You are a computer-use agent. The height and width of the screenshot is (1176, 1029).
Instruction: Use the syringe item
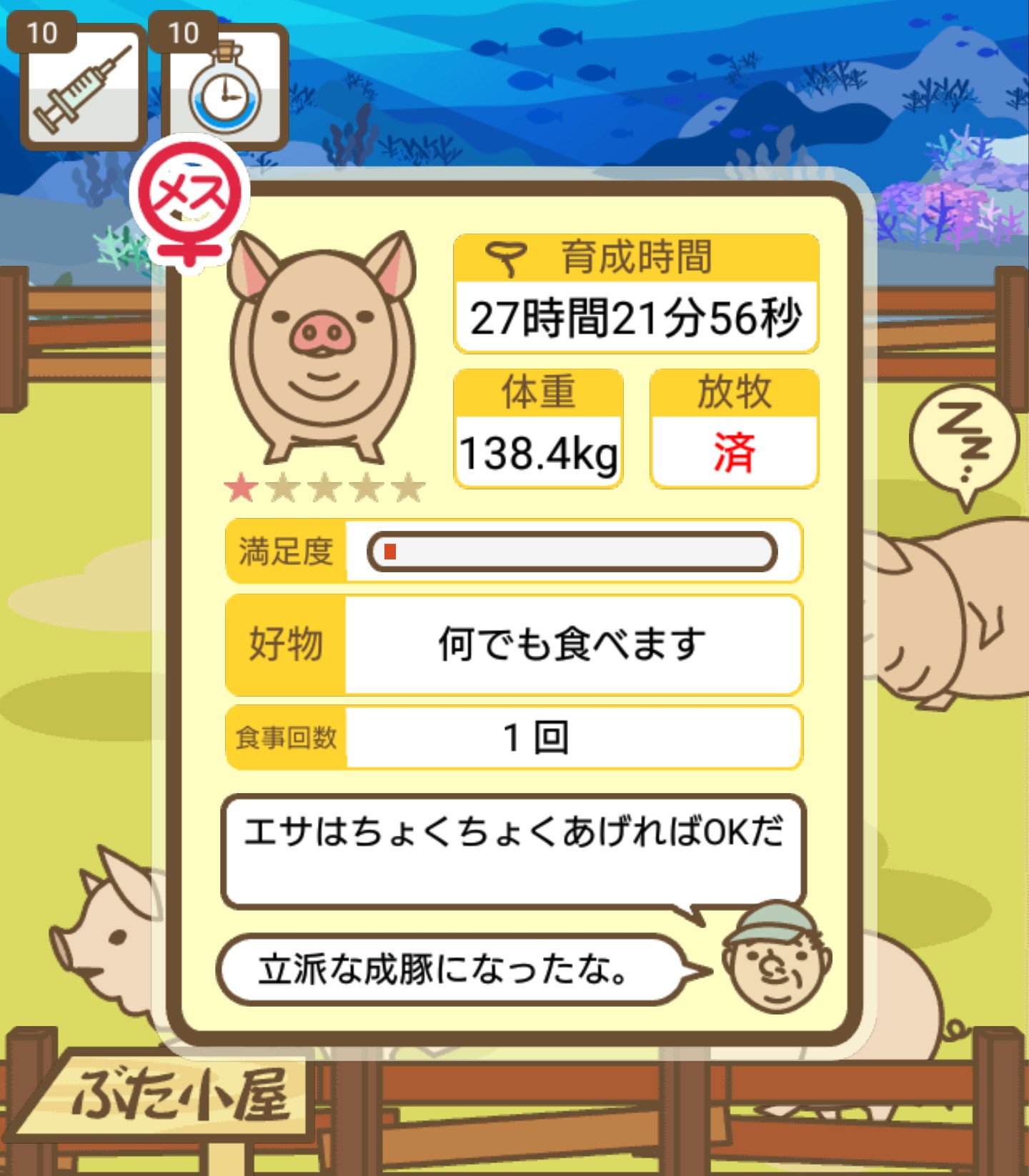pyautogui.click(x=83, y=89)
